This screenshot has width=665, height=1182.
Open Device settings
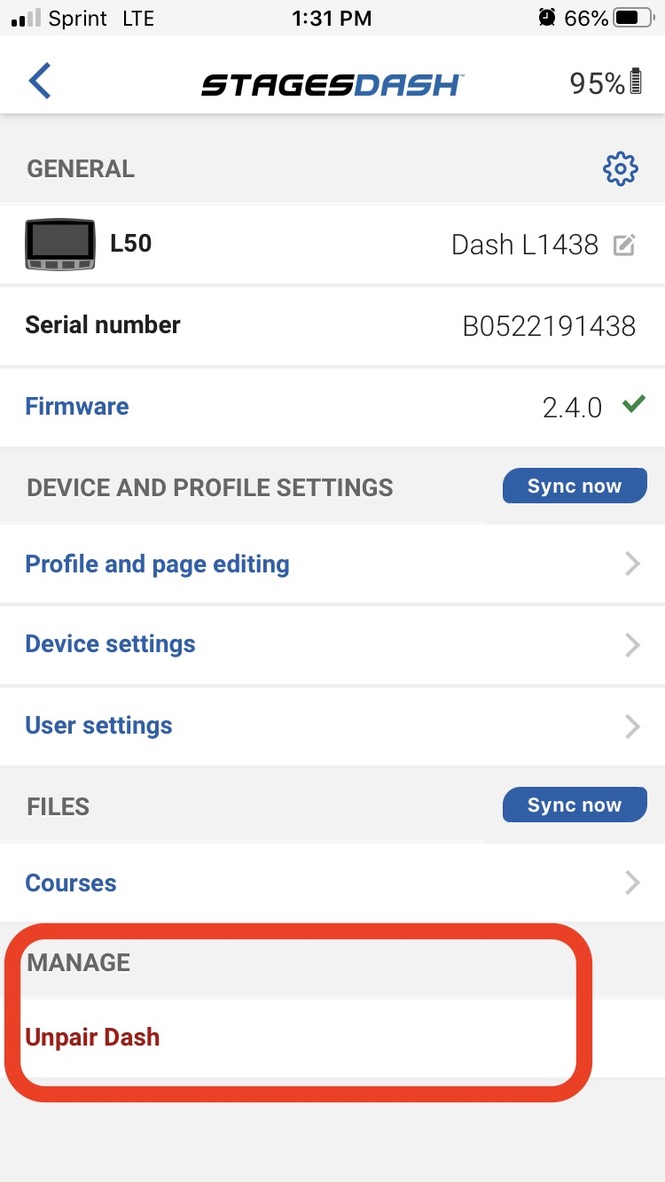(332, 645)
